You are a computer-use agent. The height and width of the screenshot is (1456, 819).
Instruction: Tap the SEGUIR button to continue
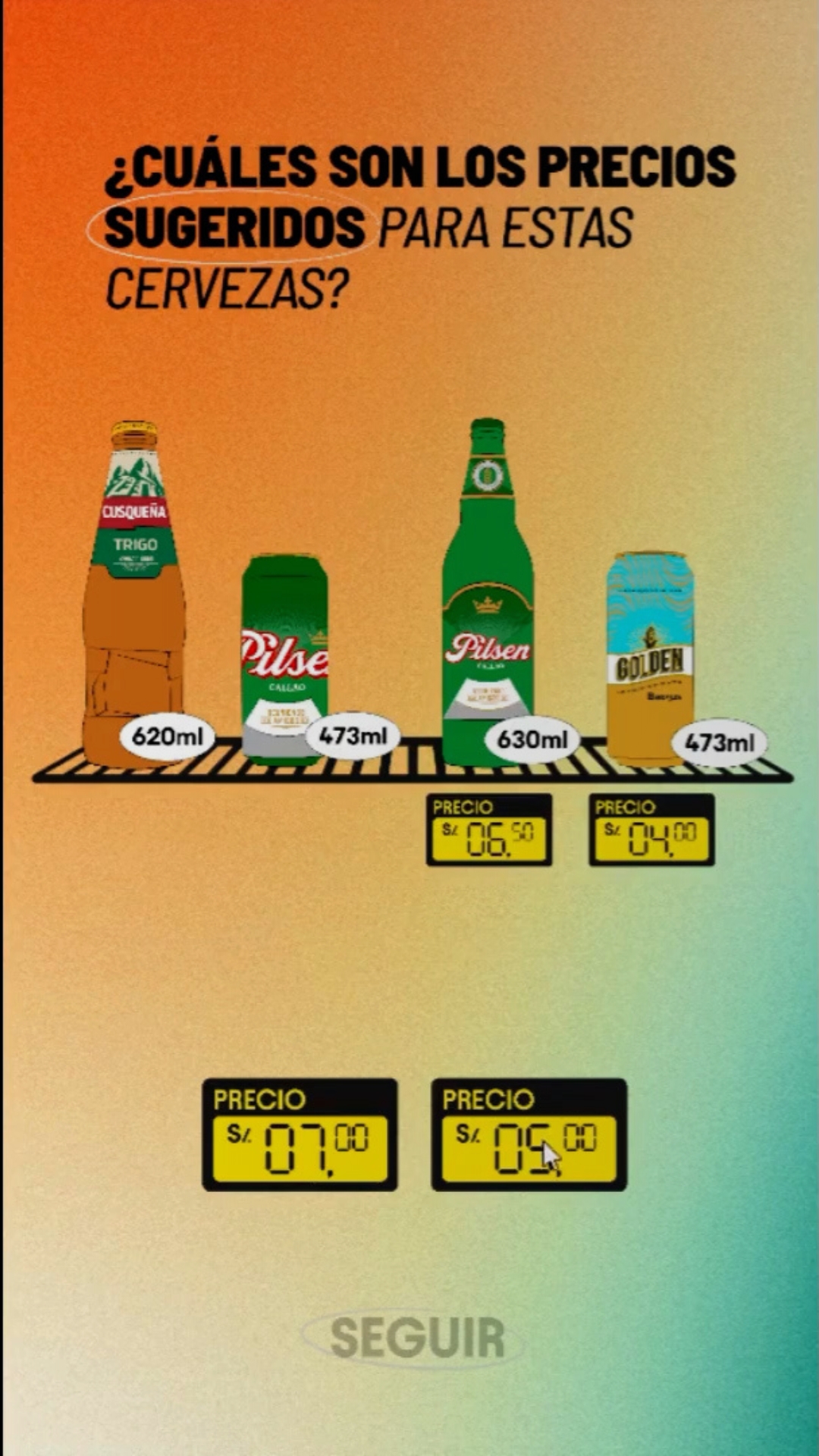point(416,1338)
